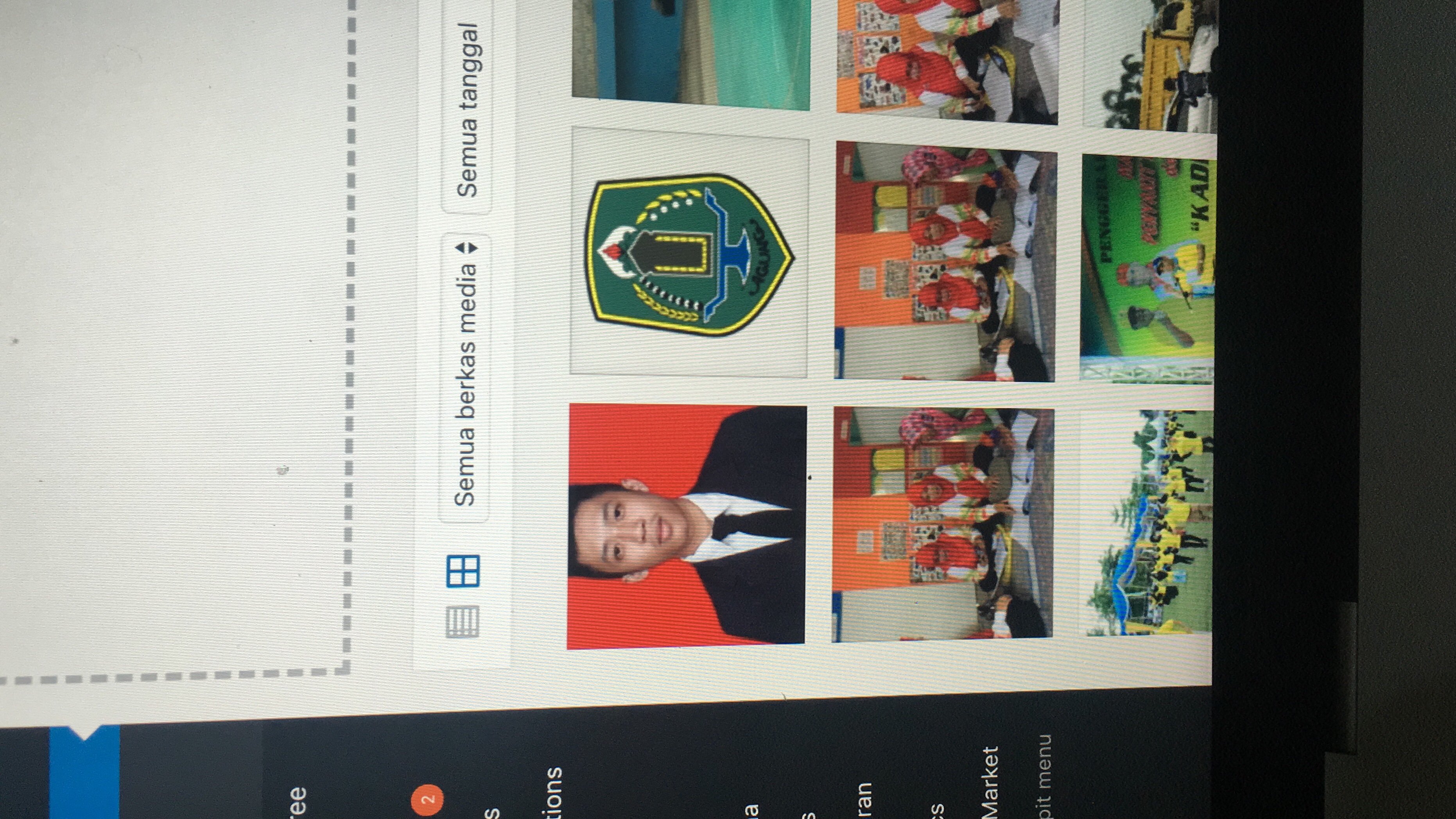Switch to the list view icon

click(x=463, y=621)
